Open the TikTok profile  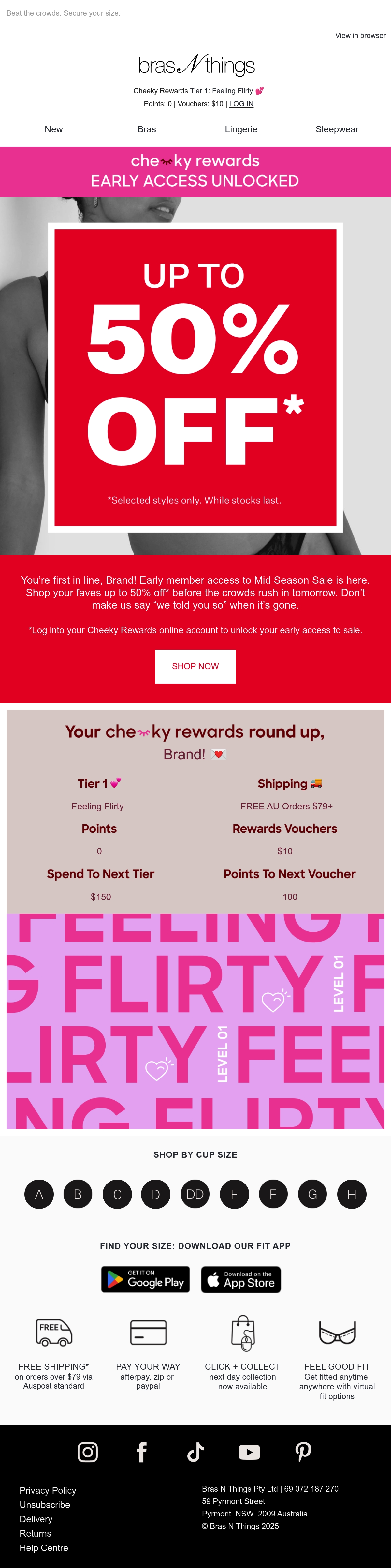195,1452
